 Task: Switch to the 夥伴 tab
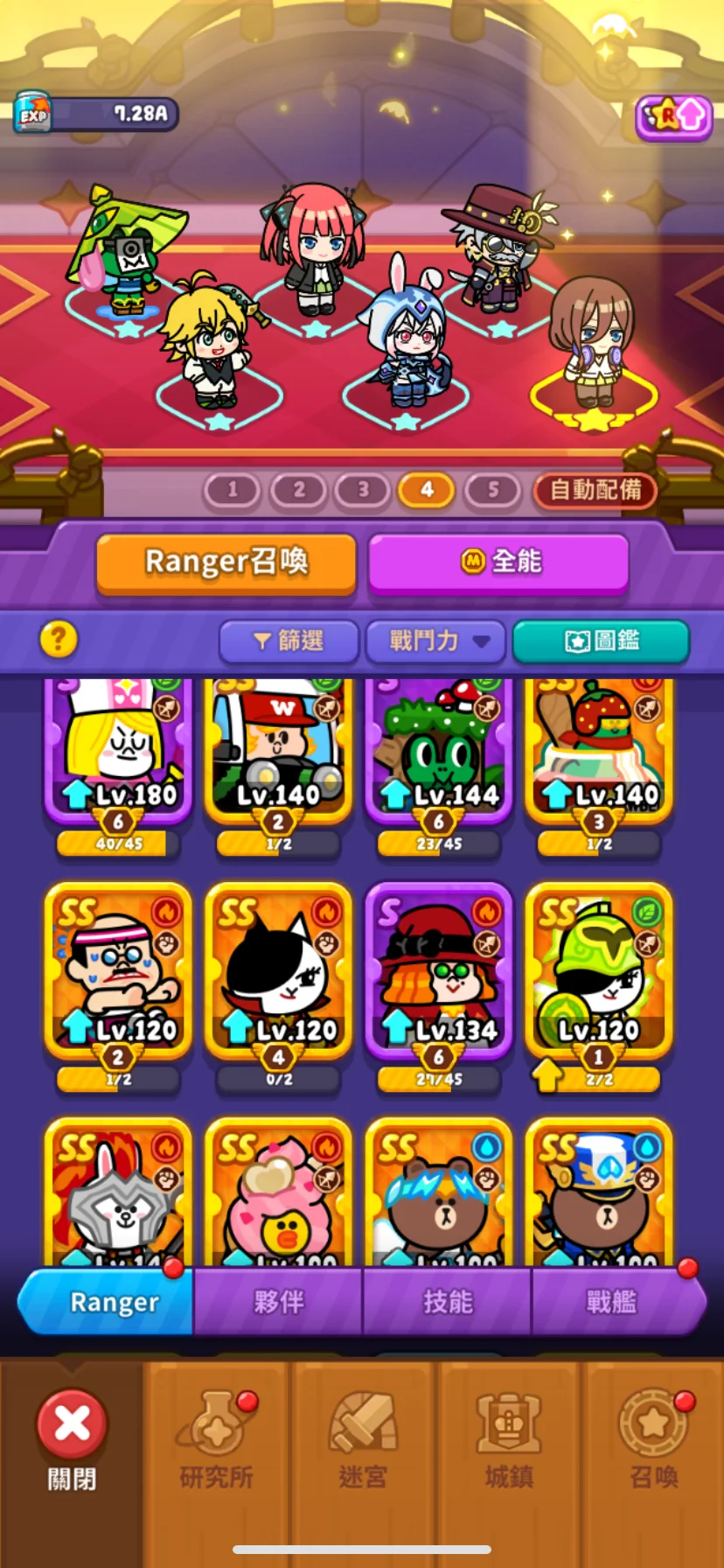click(x=278, y=1302)
